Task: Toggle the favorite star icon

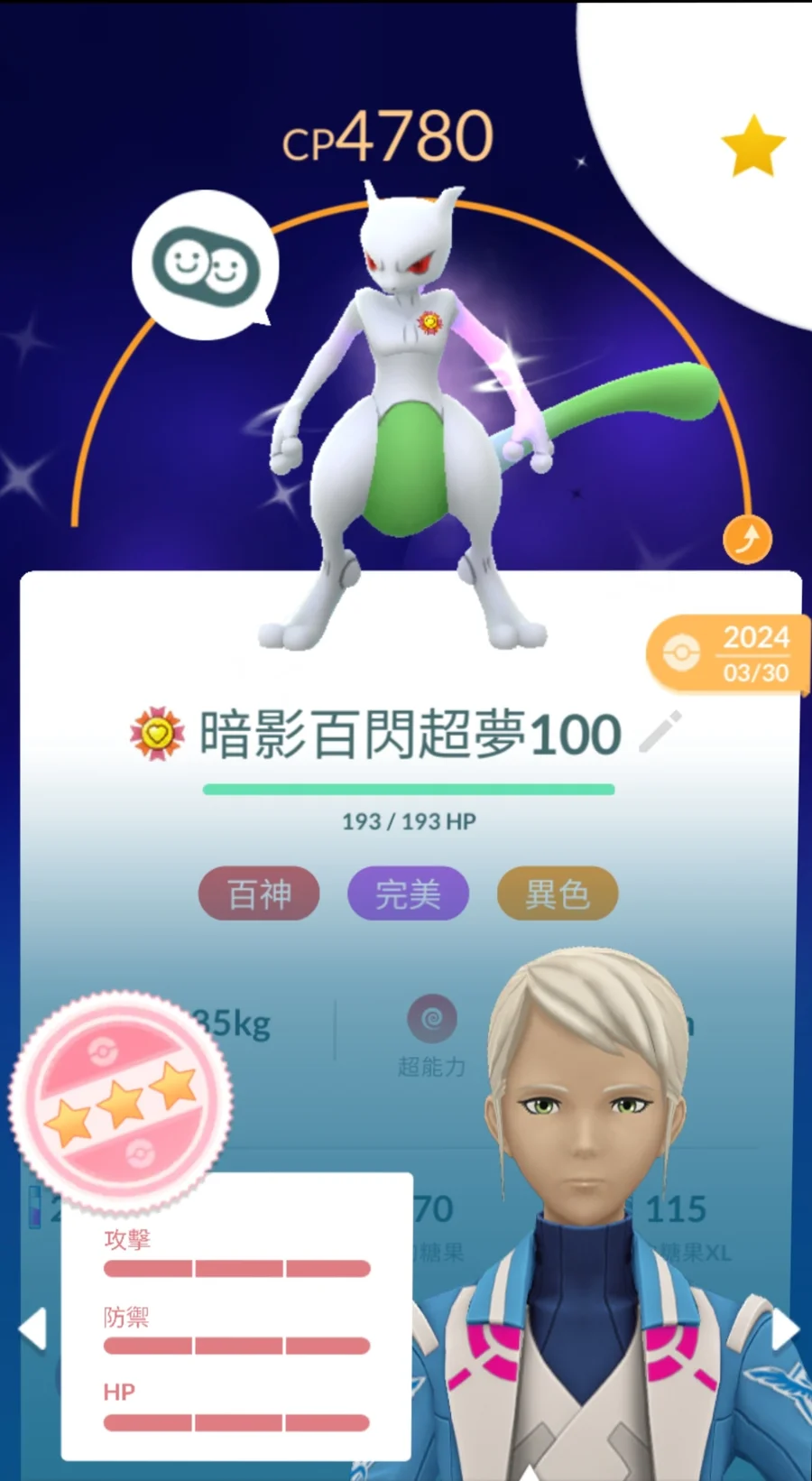Action: click(752, 146)
